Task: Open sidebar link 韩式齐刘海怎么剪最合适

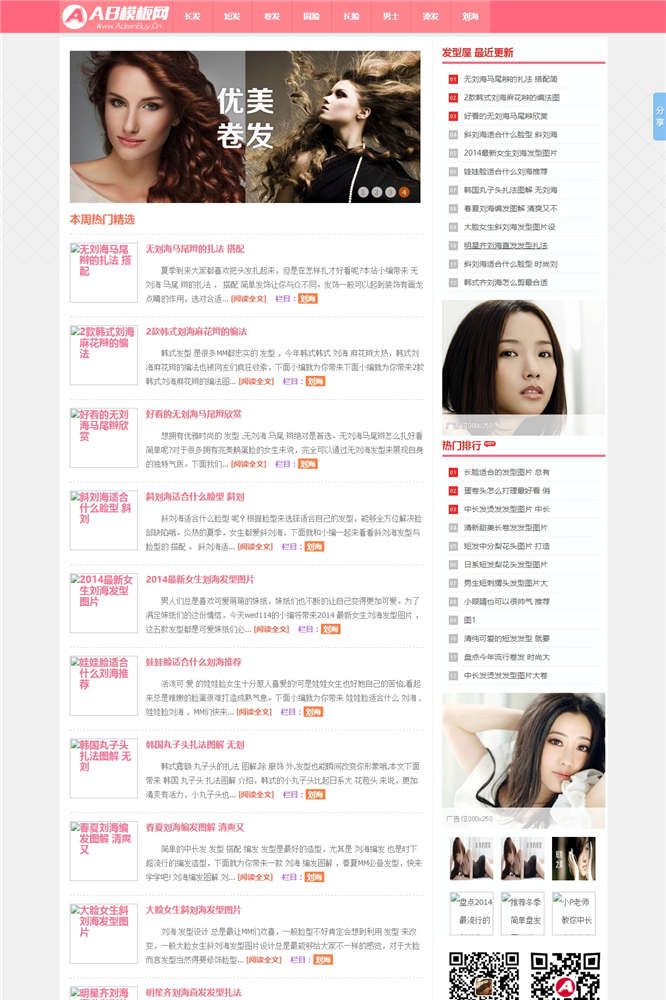Action: [x=505, y=282]
